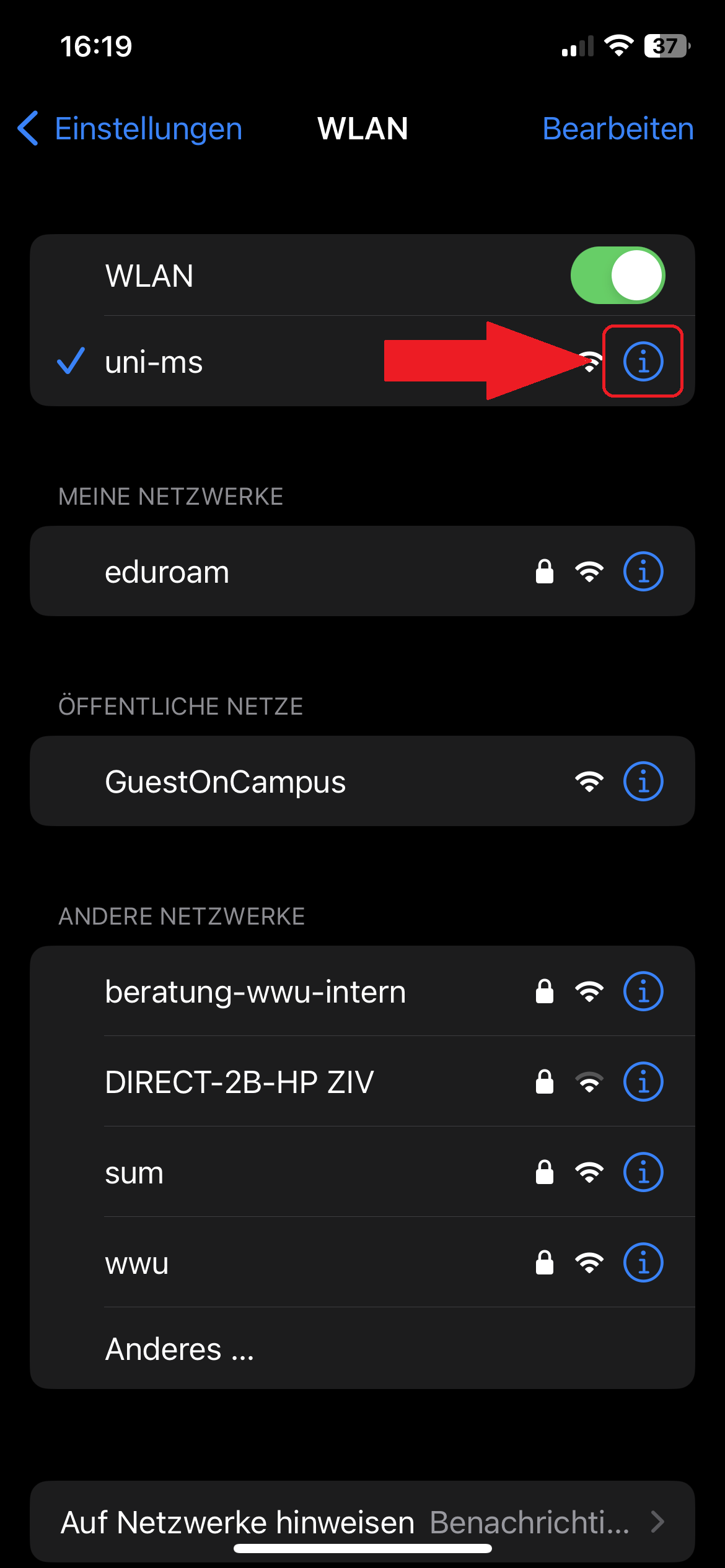Viewport: 725px width, 1568px height.
Task: Open info icon for sum
Action: 643,1172
